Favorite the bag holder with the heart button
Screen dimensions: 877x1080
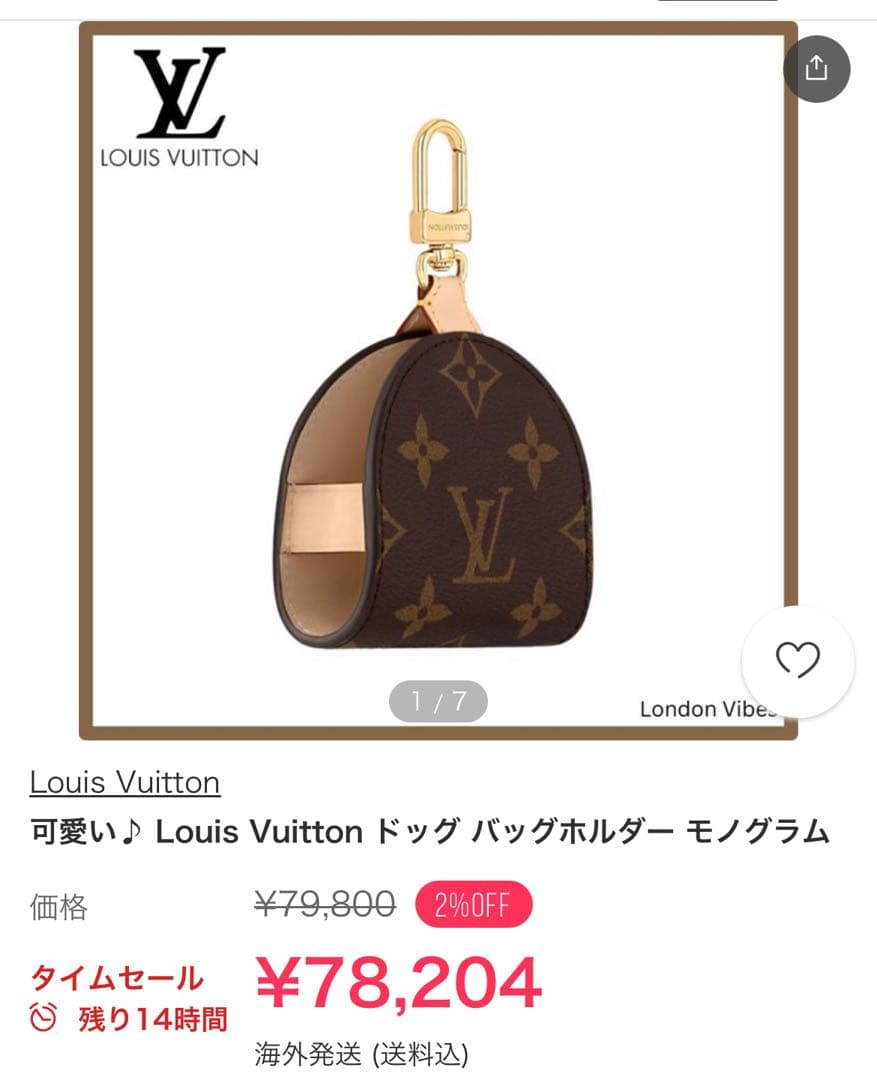click(x=797, y=658)
